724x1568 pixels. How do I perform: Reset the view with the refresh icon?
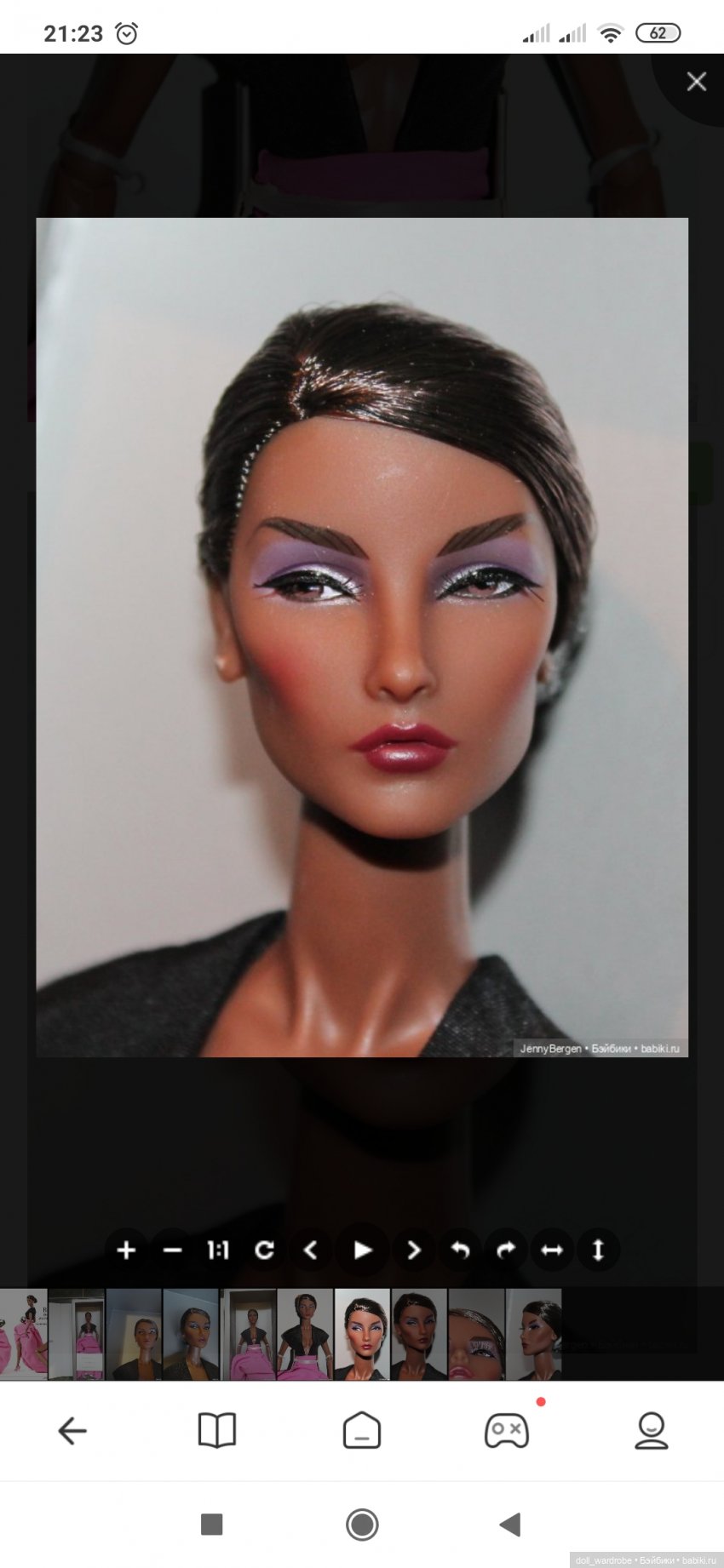265,1250
